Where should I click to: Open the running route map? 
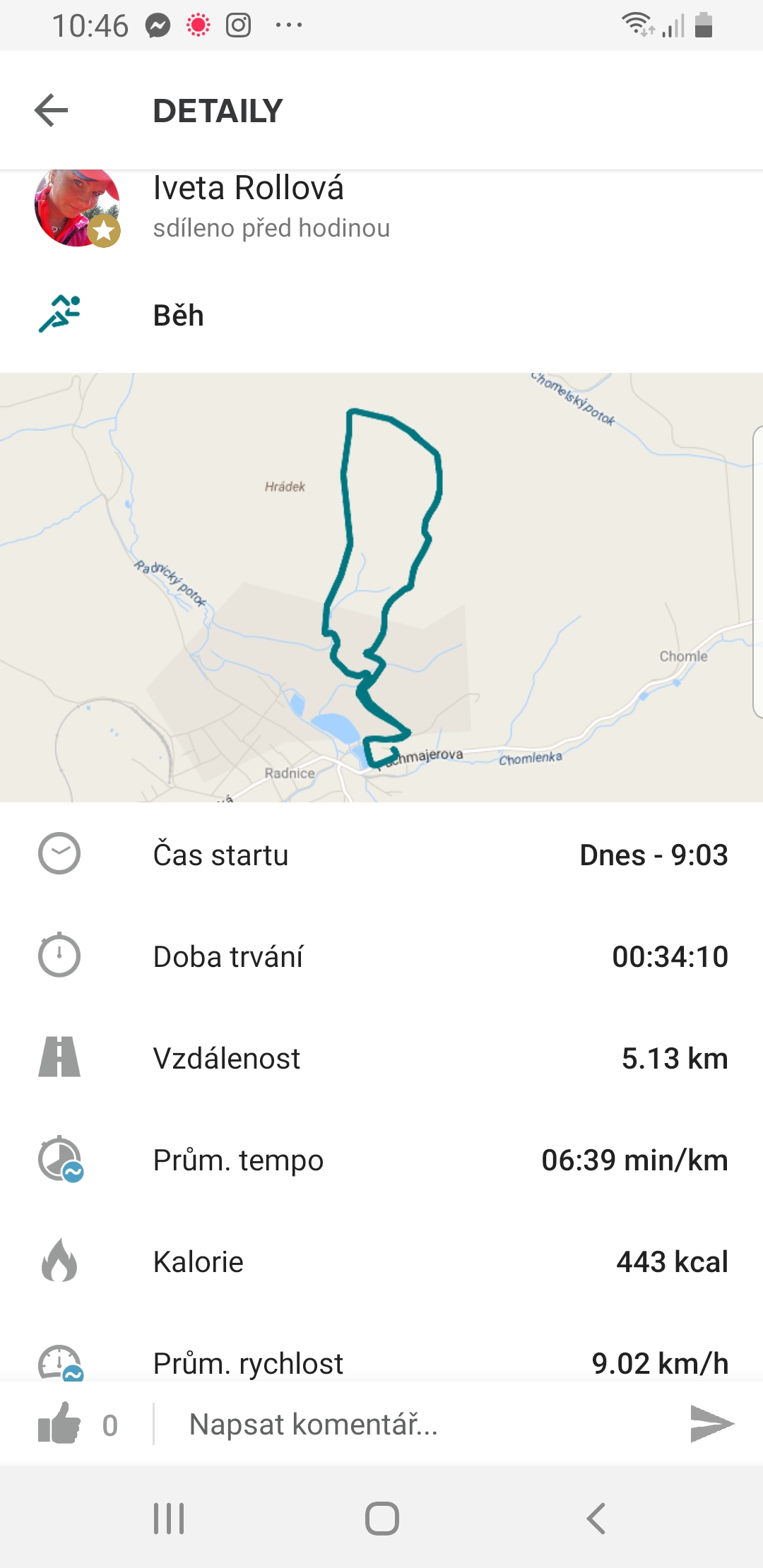pyautogui.click(x=381, y=587)
